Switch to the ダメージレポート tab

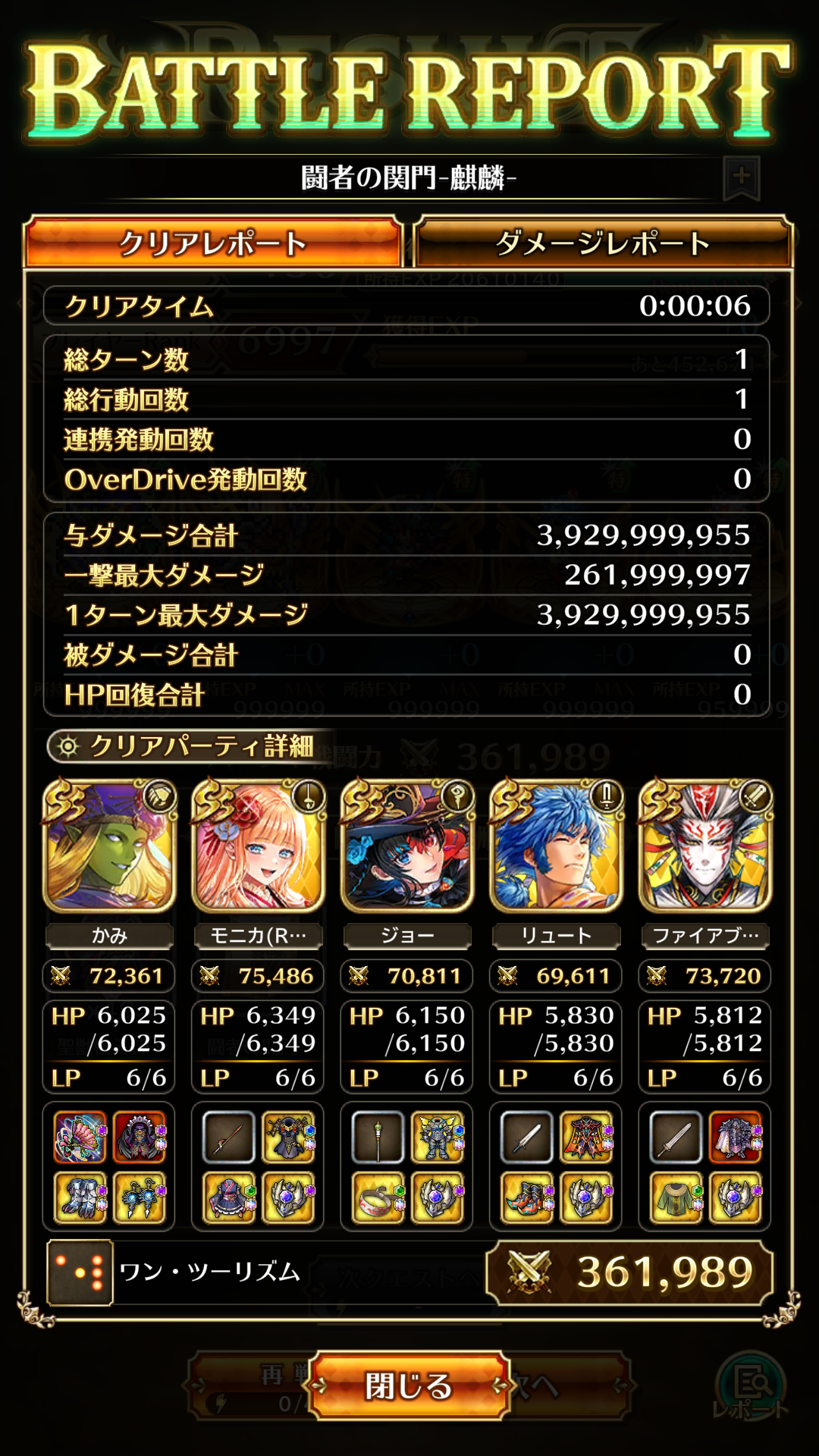click(x=603, y=243)
